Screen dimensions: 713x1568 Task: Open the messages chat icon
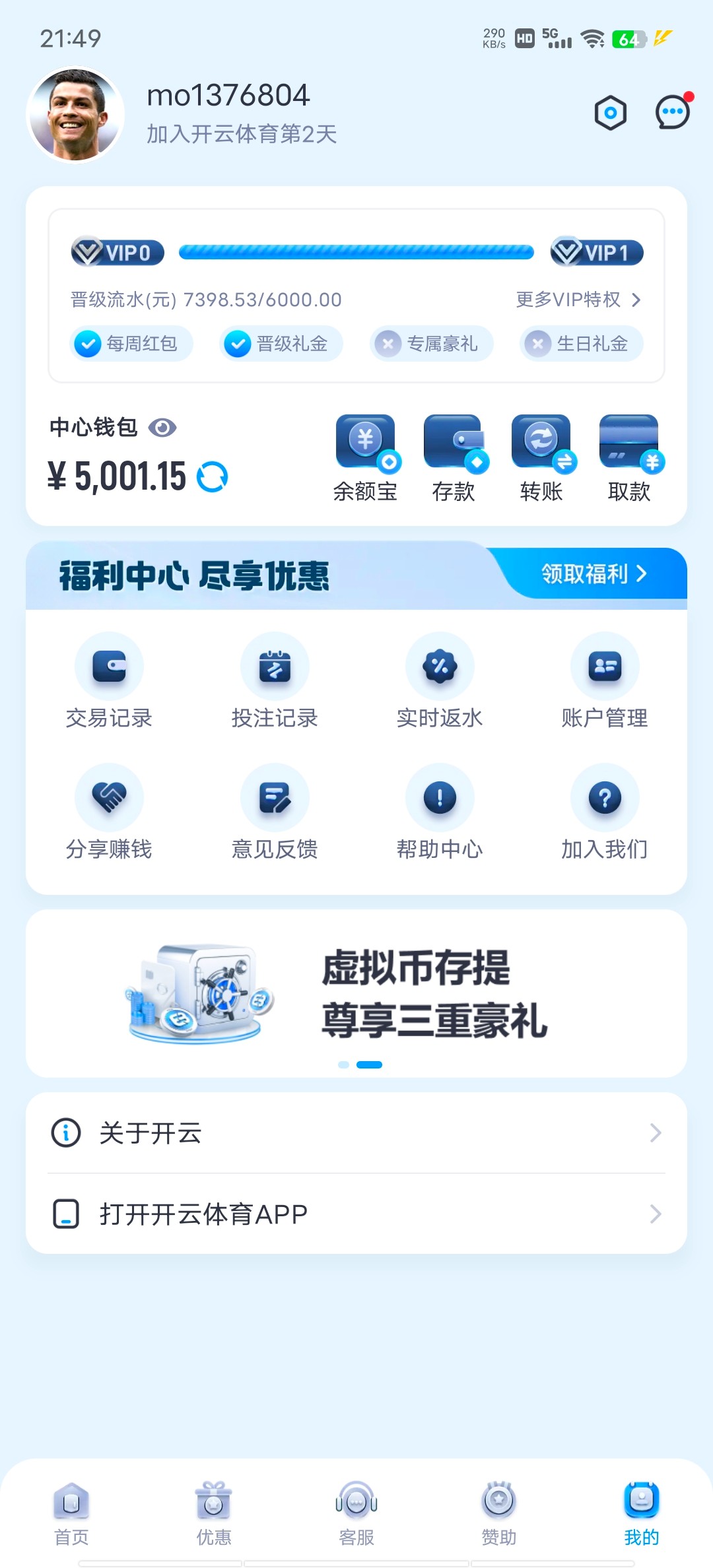(x=672, y=112)
